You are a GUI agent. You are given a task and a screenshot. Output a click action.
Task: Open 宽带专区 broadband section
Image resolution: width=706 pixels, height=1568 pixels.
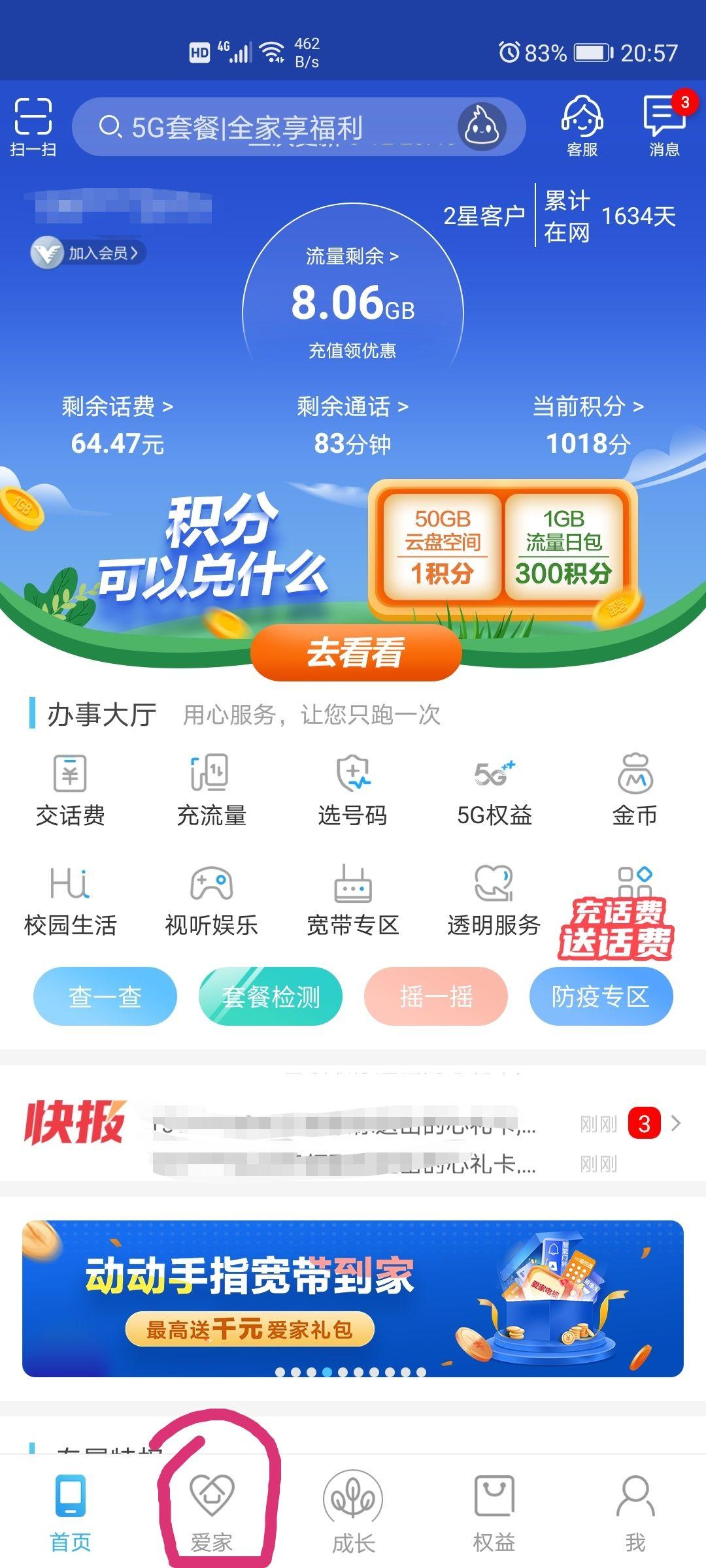(x=352, y=900)
